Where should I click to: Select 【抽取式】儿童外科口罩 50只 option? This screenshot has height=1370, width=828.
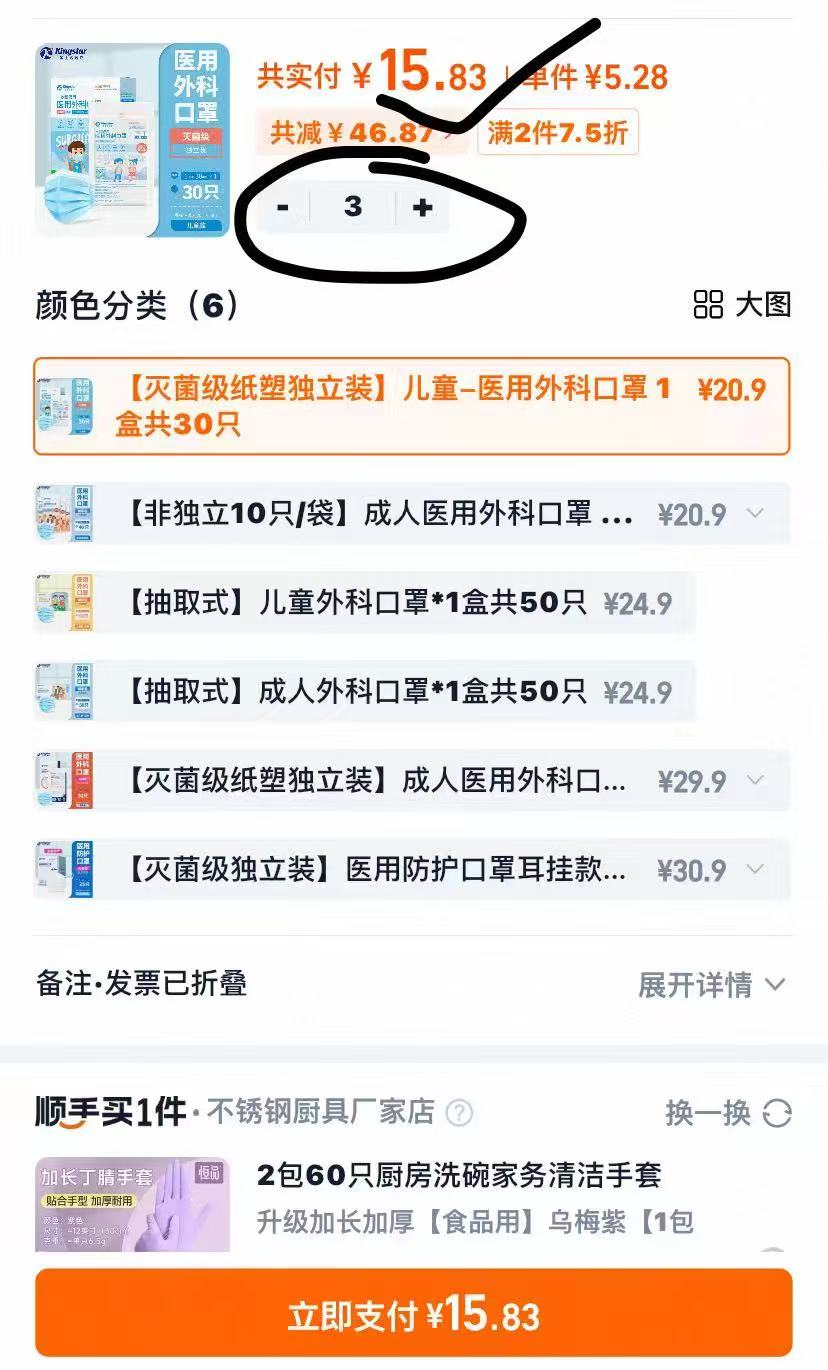[364, 603]
